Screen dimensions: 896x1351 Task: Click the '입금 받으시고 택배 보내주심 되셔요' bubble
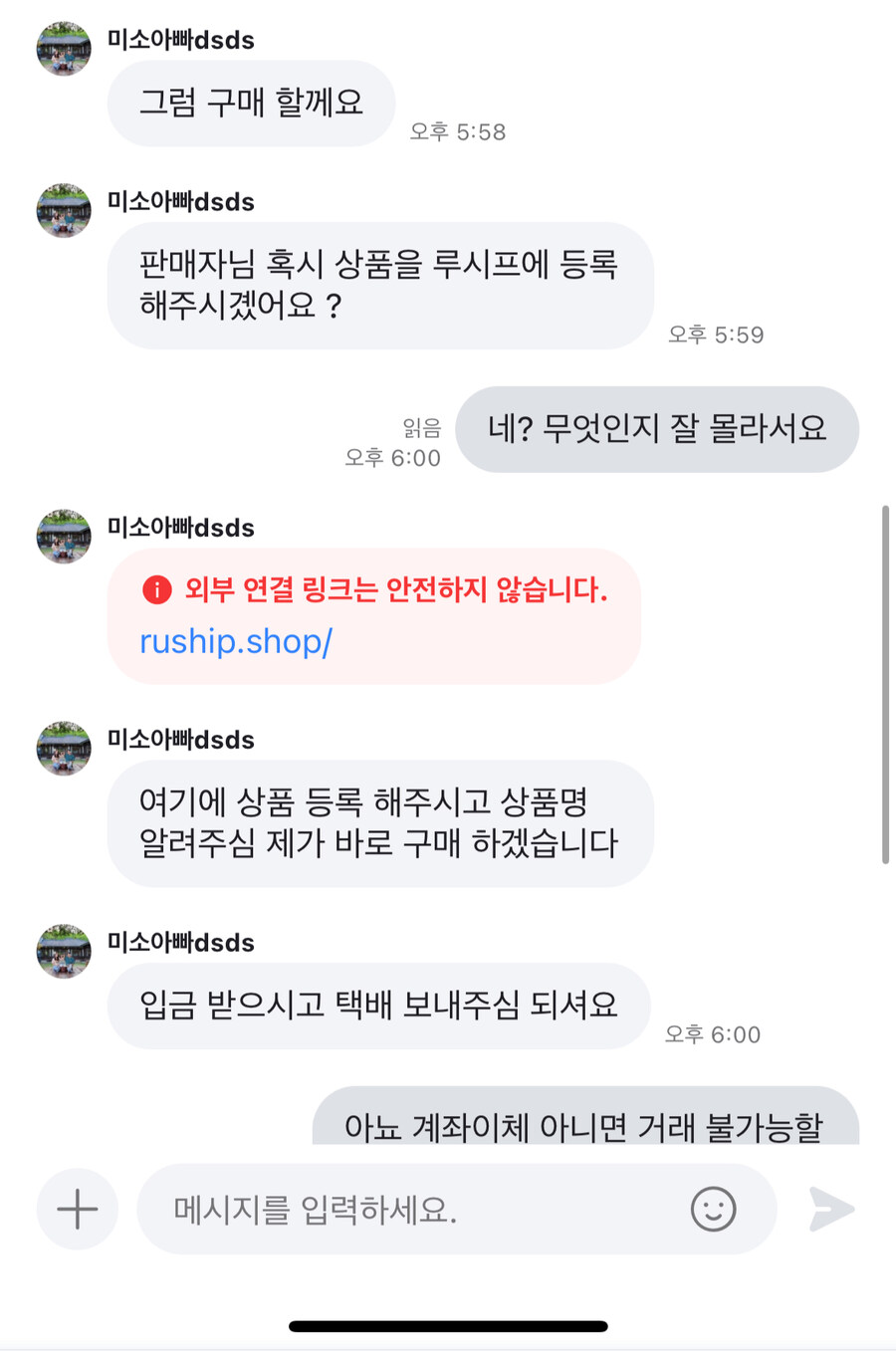(378, 1006)
